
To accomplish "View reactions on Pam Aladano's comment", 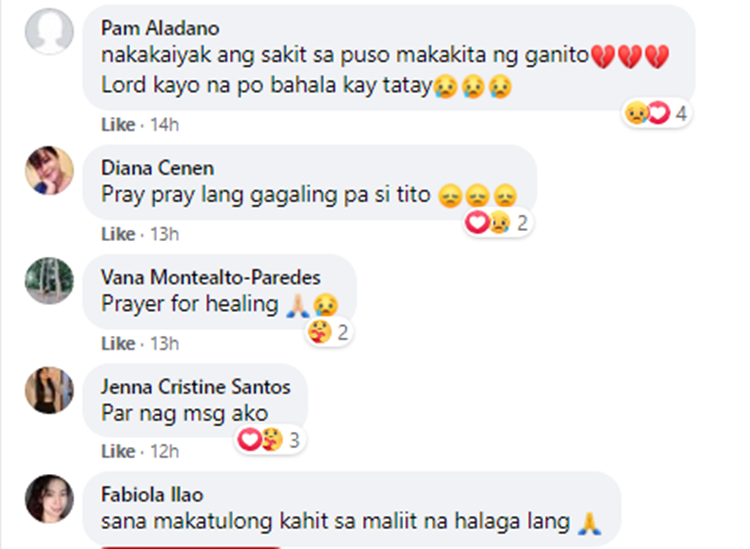I will tap(658, 113).
